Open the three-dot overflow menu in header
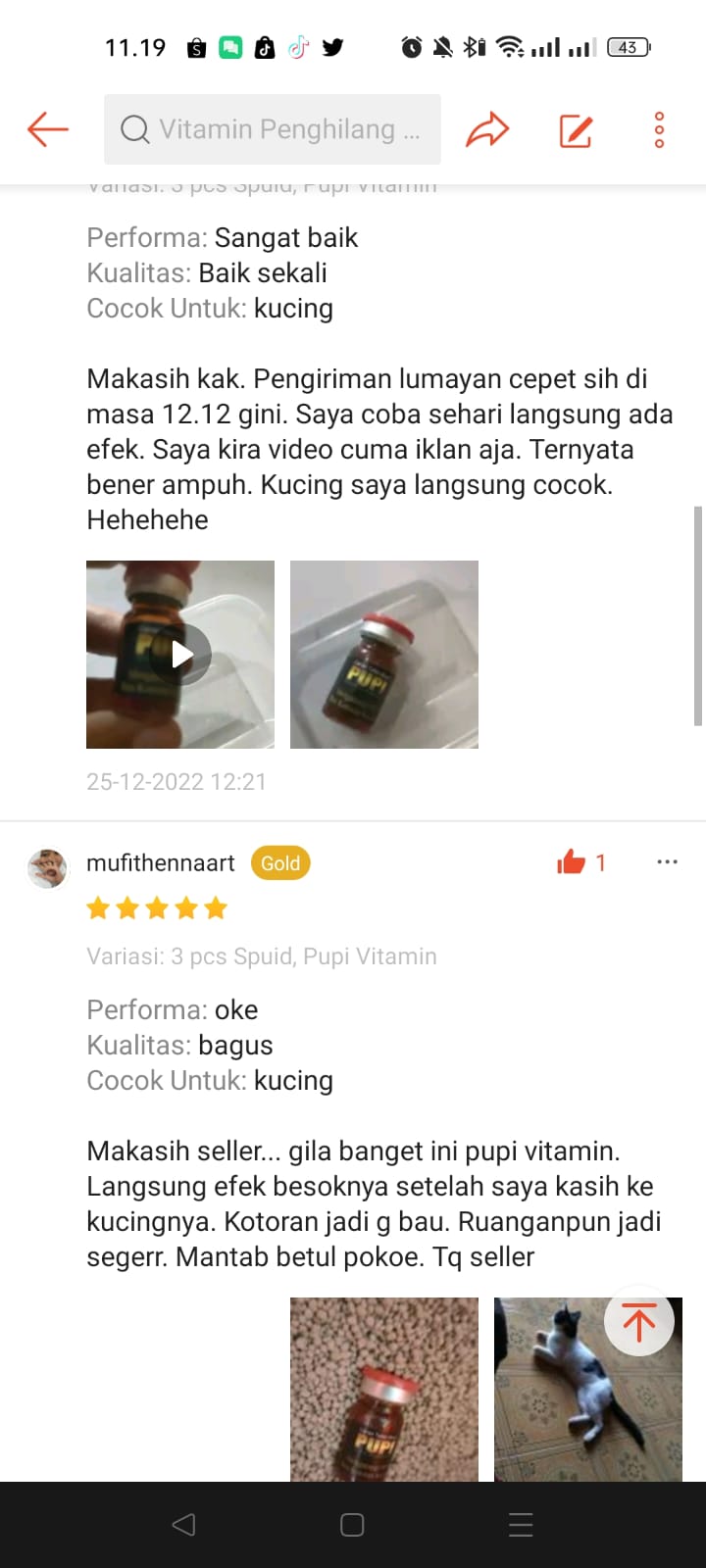 point(659,129)
